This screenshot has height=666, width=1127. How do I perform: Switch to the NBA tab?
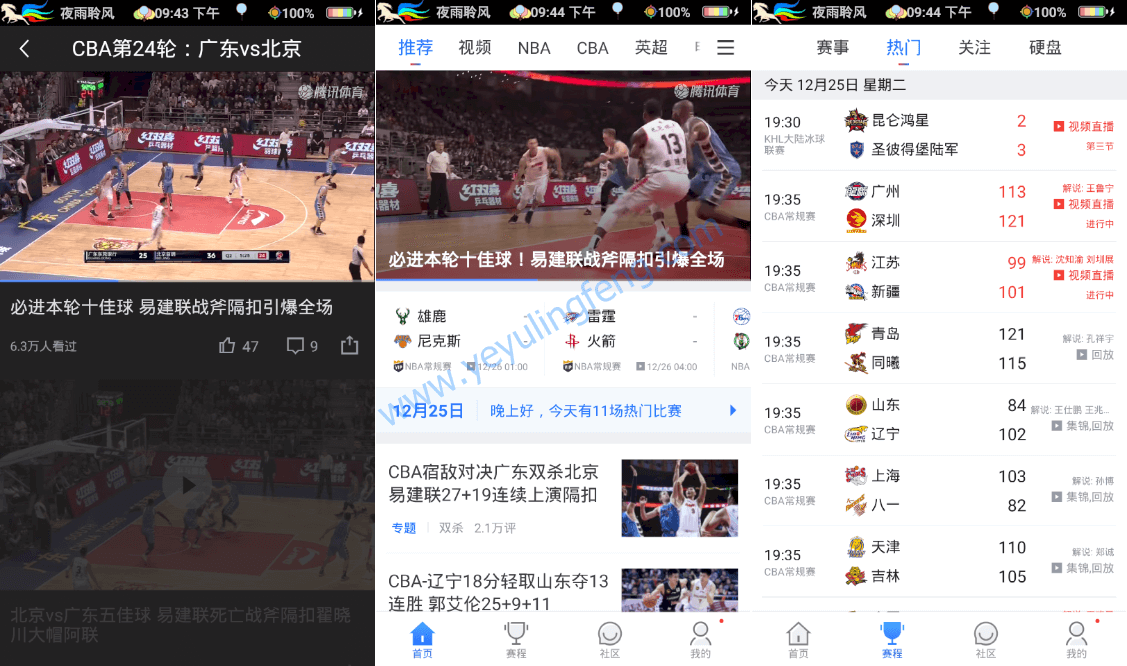(534, 48)
